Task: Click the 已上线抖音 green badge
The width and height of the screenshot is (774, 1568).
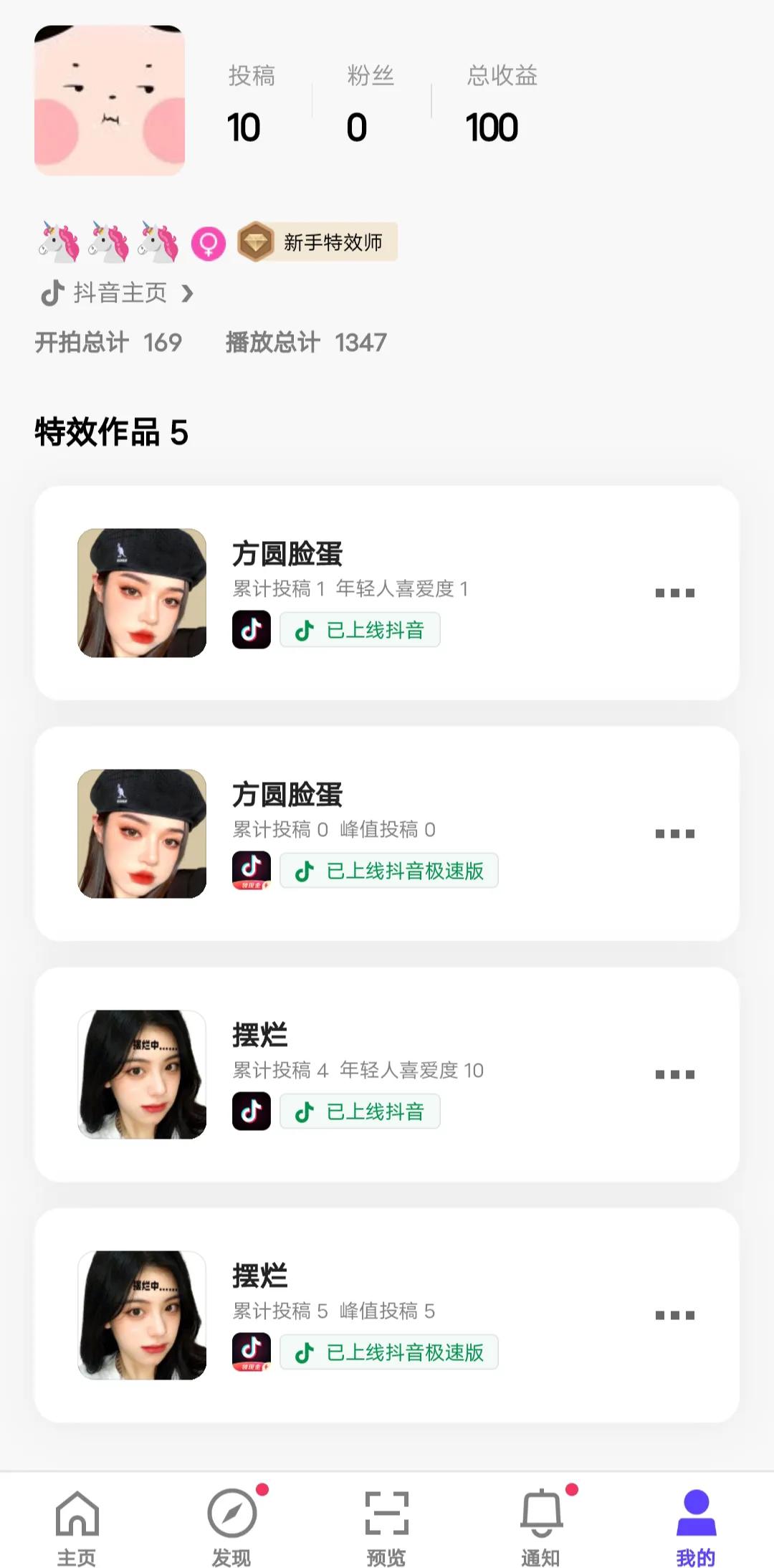Action: point(358,630)
